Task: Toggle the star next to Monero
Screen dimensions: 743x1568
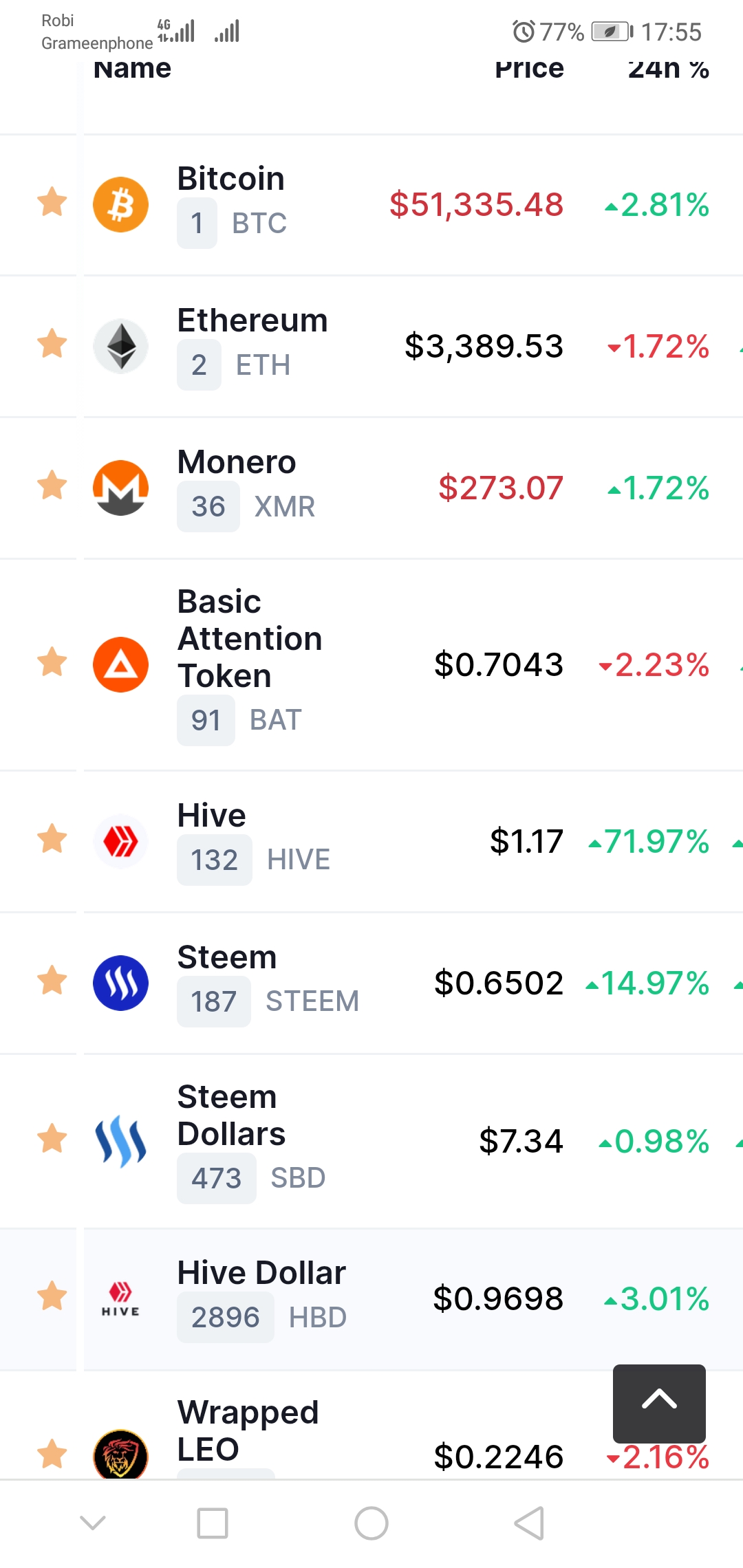Action: [52, 486]
